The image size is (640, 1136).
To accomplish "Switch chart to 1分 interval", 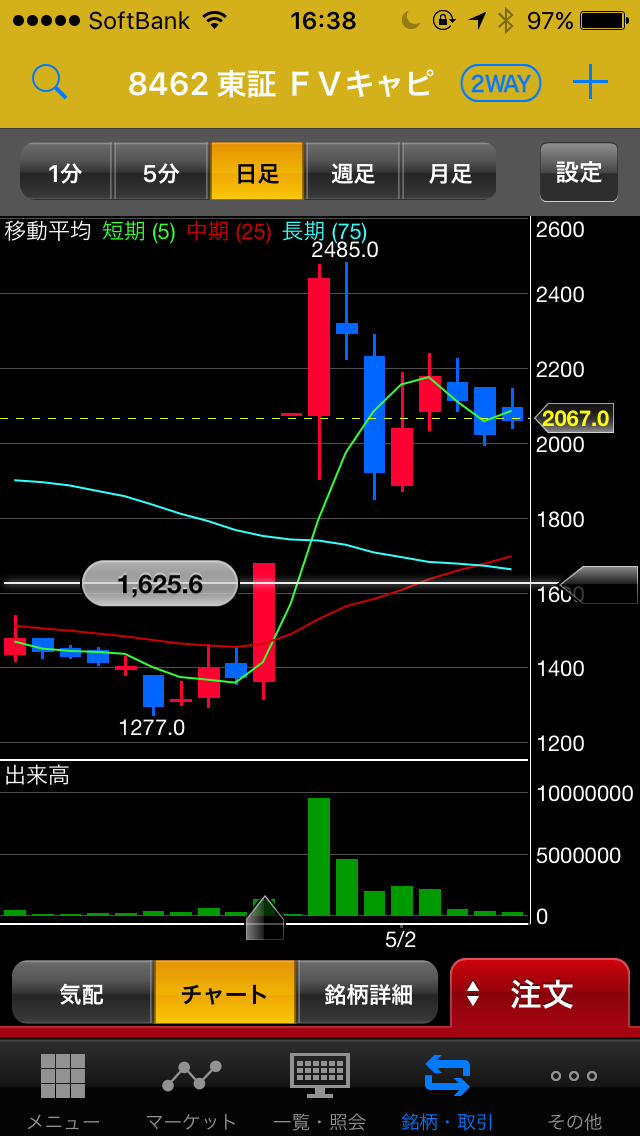I will click(66, 172).
